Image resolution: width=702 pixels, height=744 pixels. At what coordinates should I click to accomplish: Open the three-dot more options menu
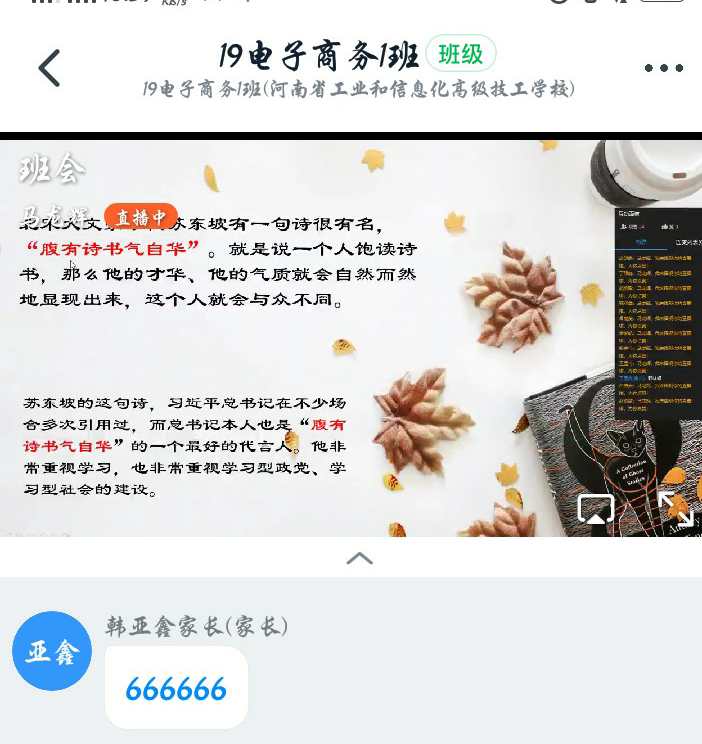[663, 68]
